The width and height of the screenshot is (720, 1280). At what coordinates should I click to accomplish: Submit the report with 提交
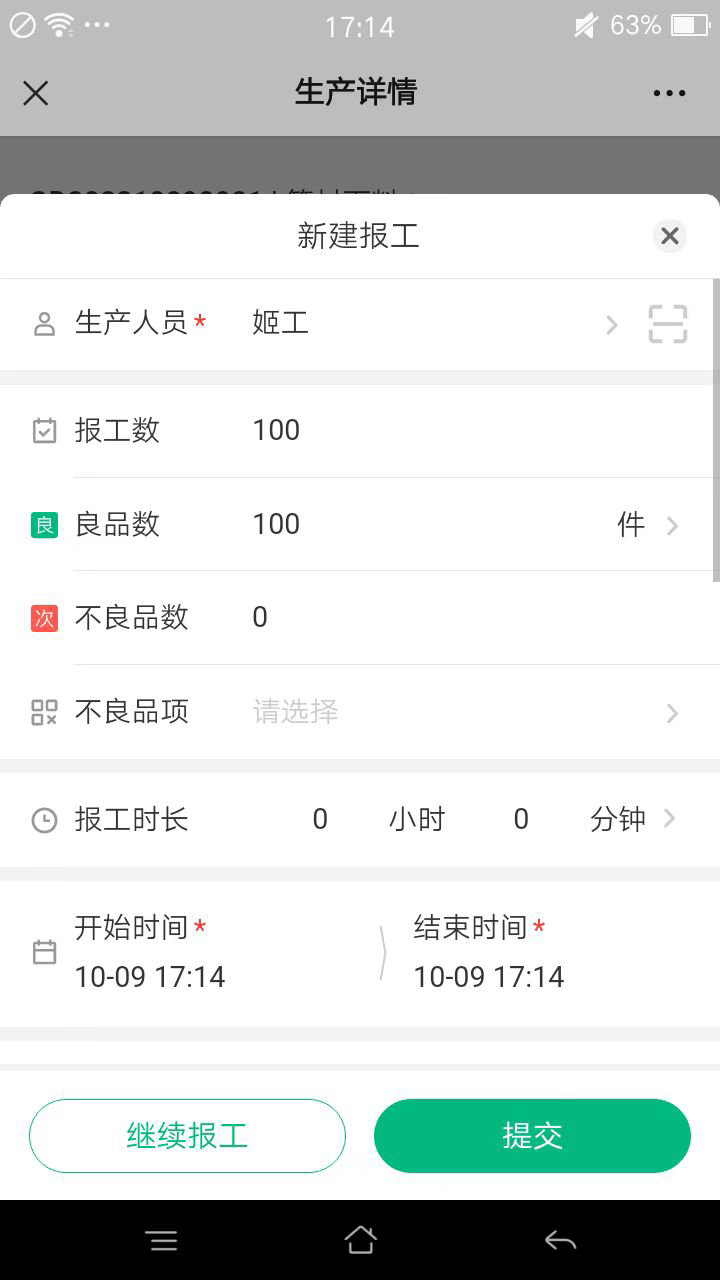[532, 1136]
